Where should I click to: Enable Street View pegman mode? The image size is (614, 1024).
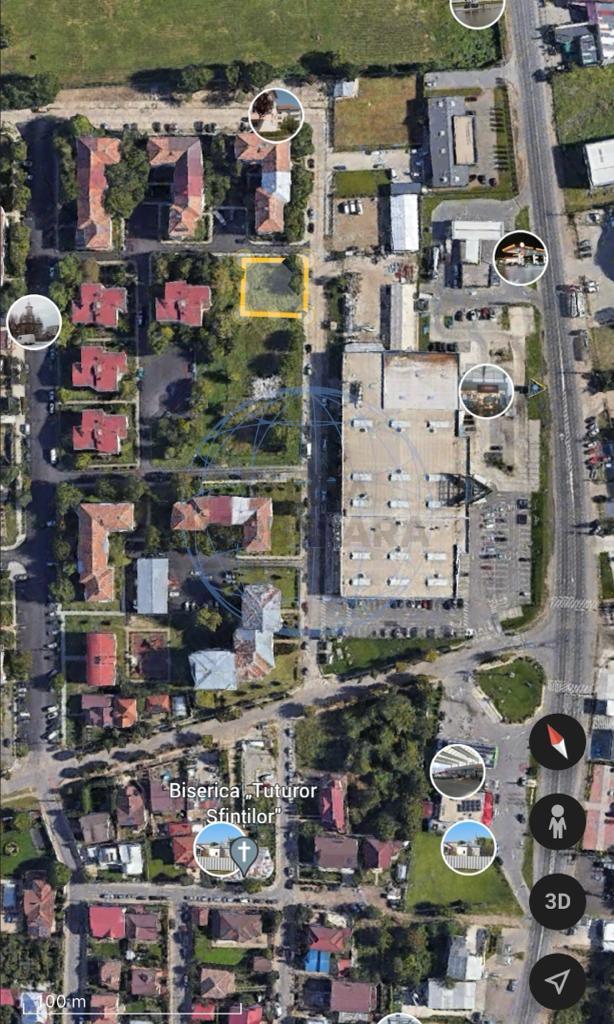click(x=557, y=822)
